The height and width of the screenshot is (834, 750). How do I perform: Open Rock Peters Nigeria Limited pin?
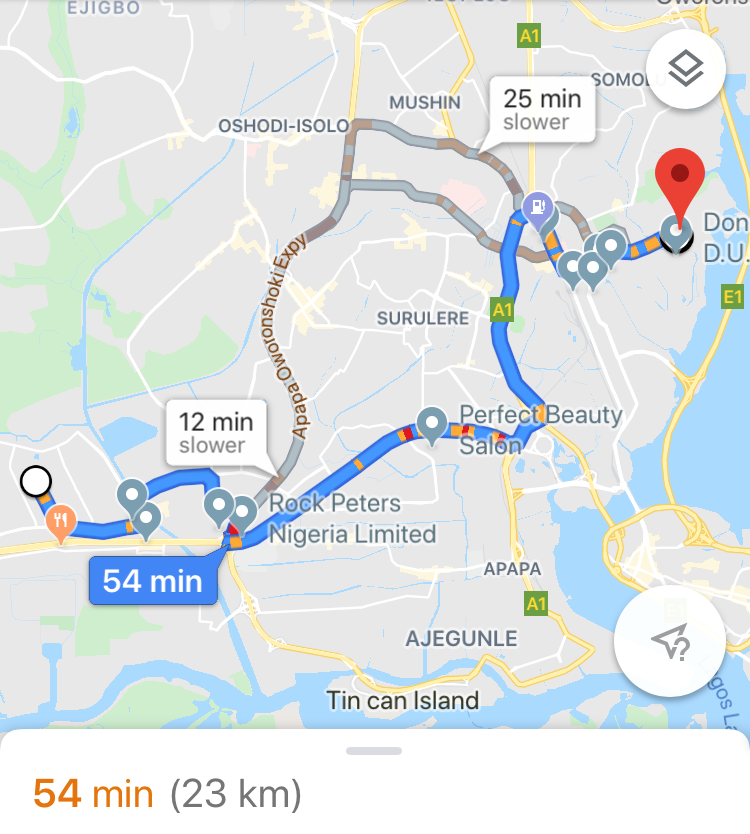coord(242,513)
